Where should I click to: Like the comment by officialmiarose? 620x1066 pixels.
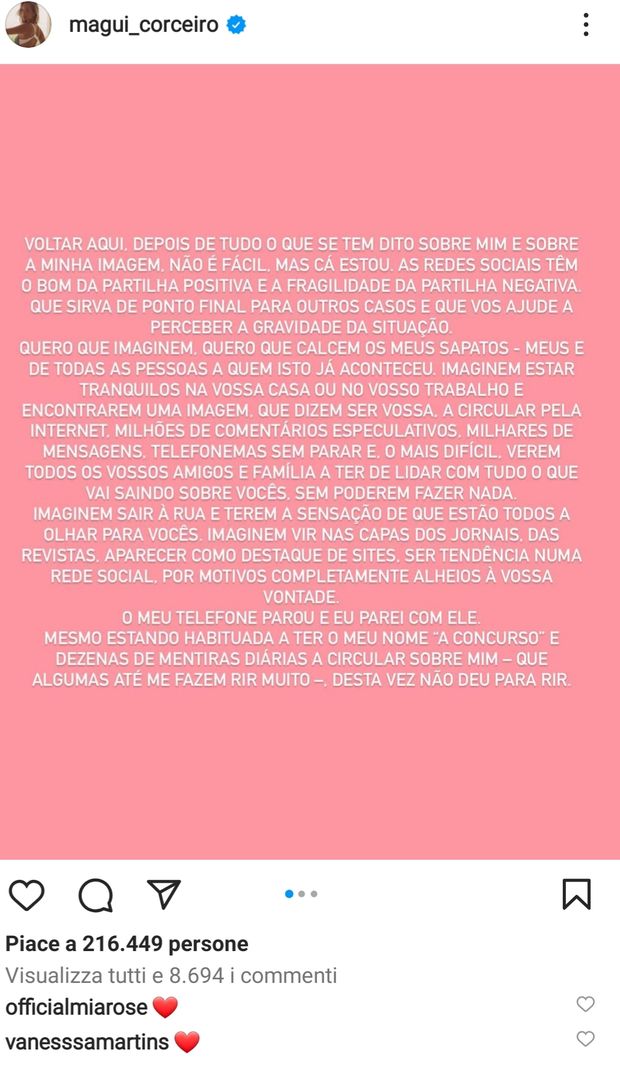(586, 1004)
